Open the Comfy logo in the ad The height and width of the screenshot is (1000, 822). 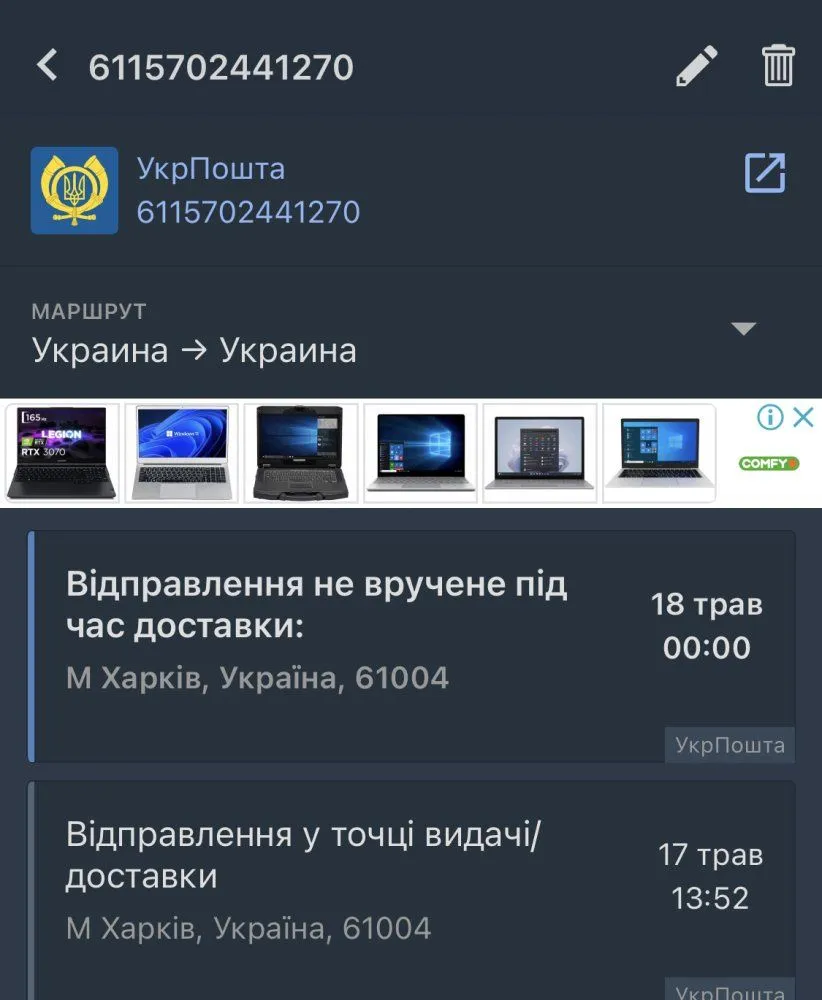pyautogui.click(x=769, y=463)
